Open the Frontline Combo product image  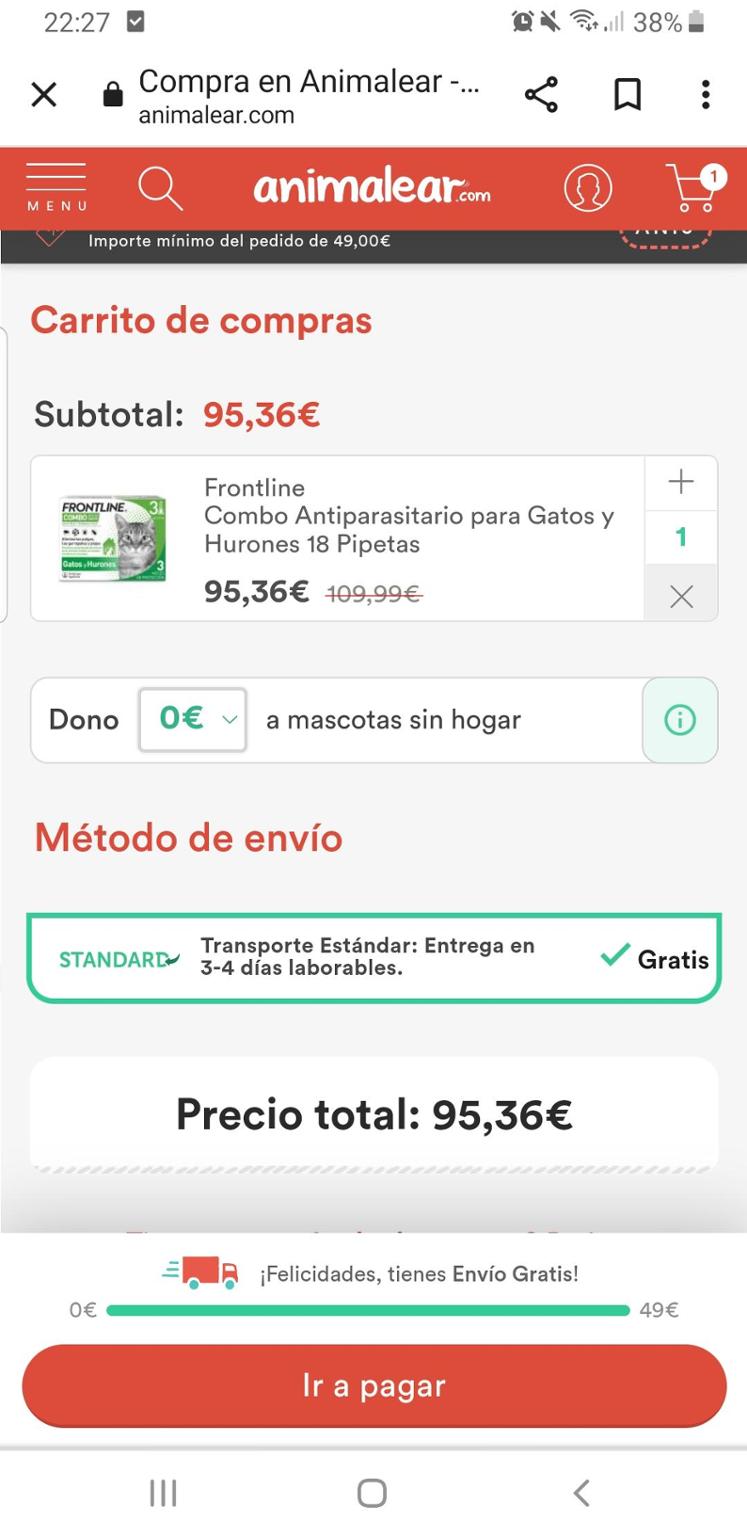[113, 538]
